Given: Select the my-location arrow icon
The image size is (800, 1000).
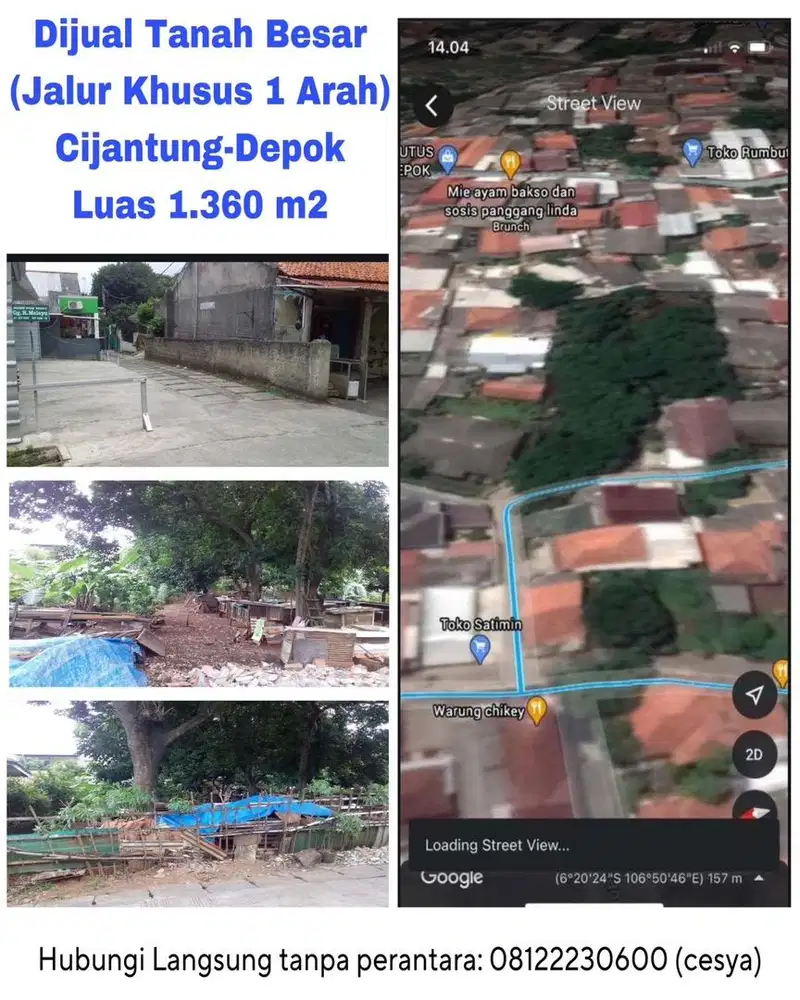Looking at the screenshot, I should [x=756, y=694].
